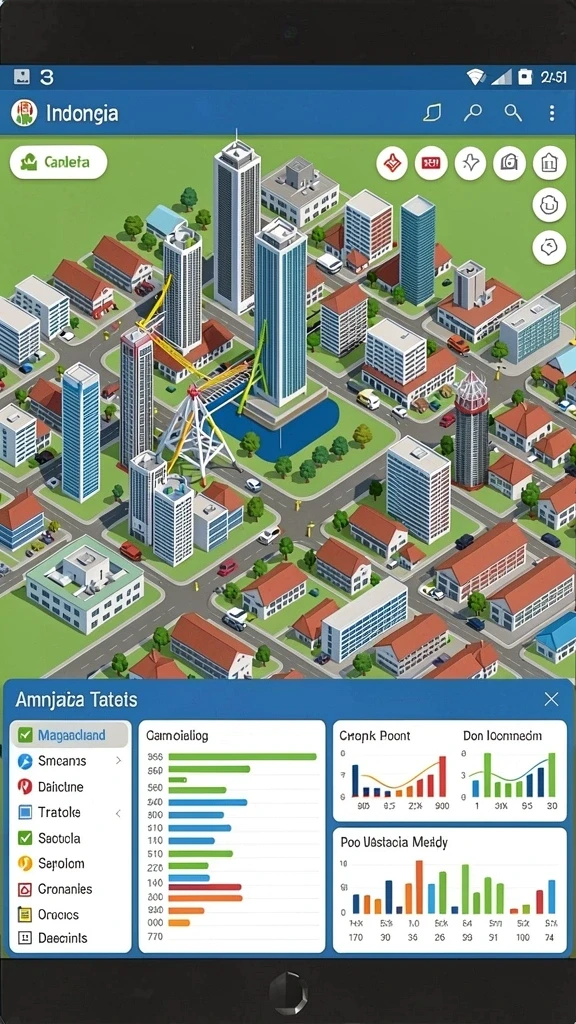
Task: Select the Dalicine row
Action: (x=70, y=787)
